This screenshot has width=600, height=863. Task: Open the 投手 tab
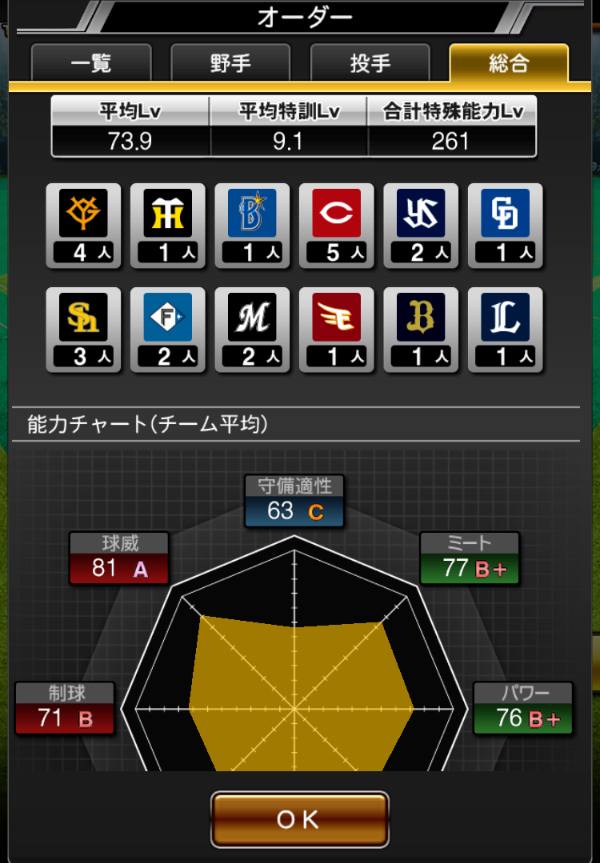[369, 64]
